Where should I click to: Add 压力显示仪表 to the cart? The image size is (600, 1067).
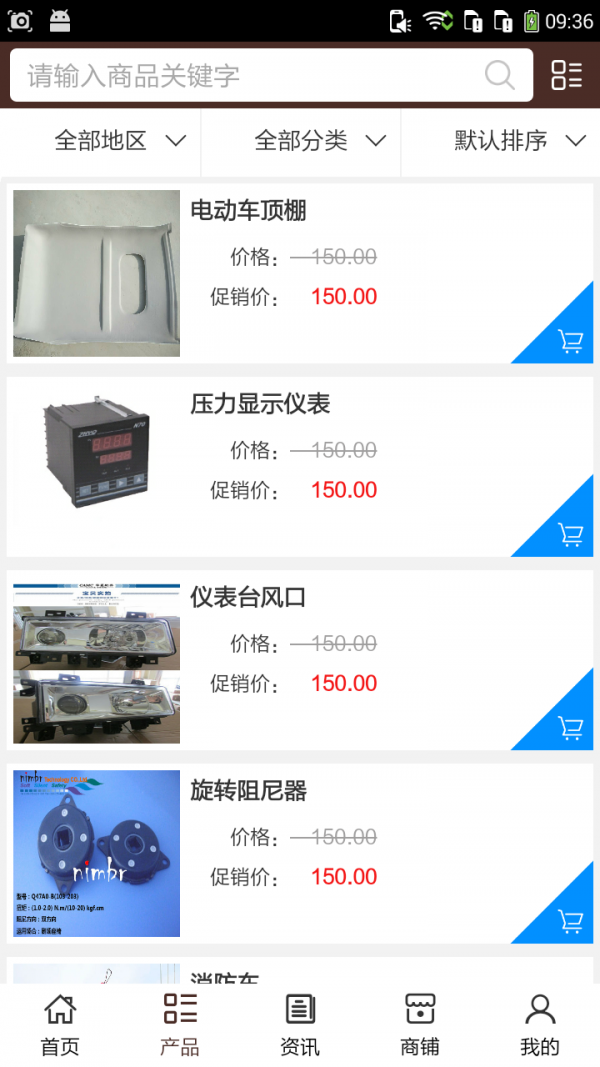click(x=570, y=534)
